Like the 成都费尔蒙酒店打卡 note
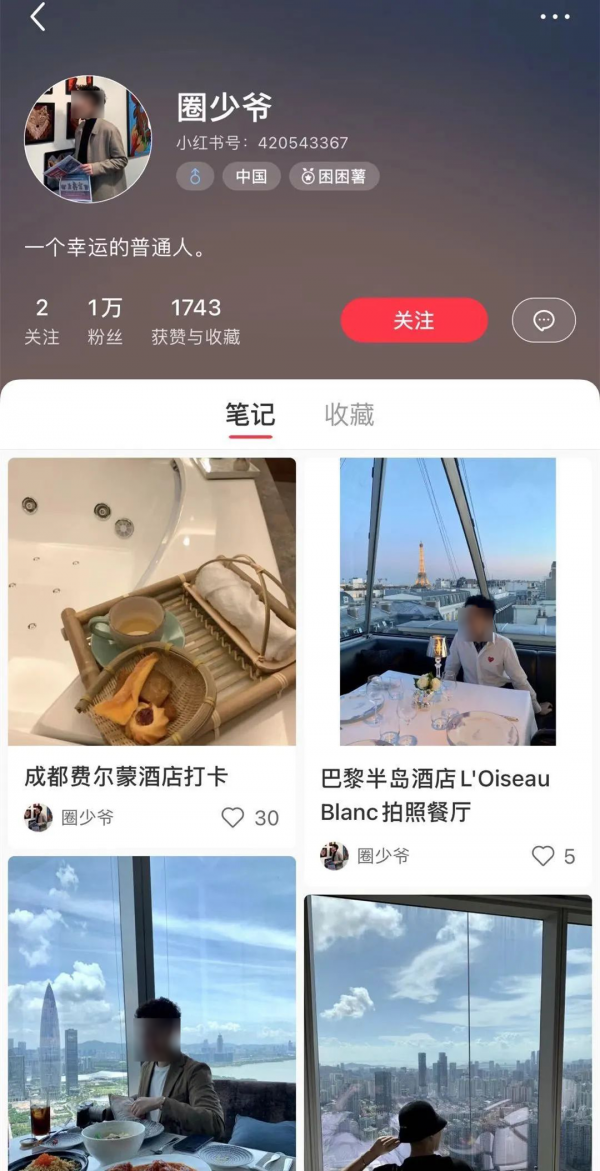Screen dimensions: 600x1171 233,818
